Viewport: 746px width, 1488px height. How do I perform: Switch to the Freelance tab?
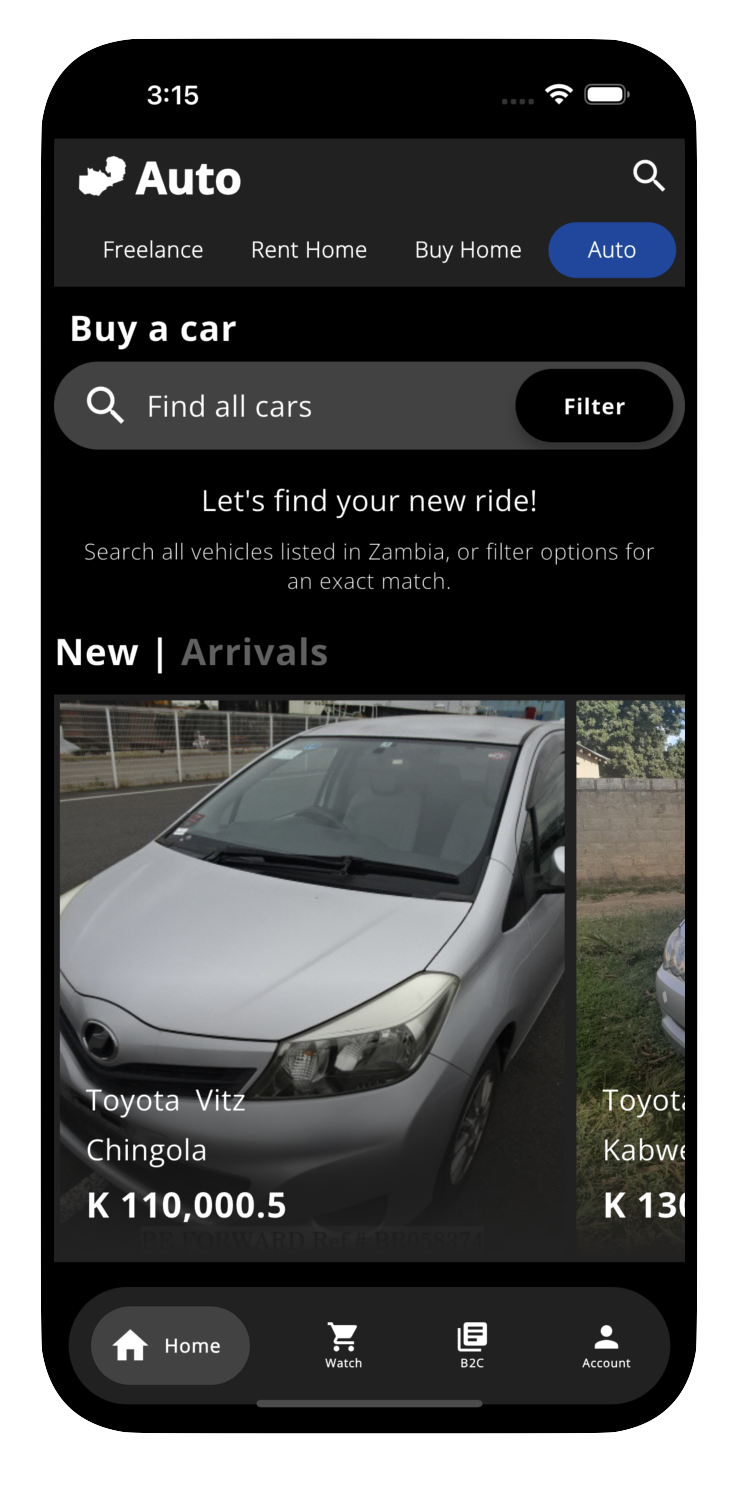pos(153,250)
